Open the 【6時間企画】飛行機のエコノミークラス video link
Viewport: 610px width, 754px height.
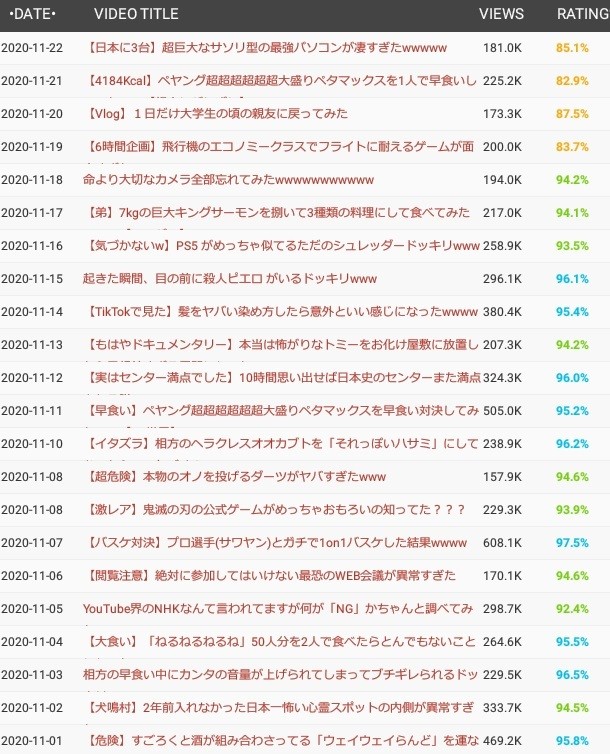pyautogui.click(x=279, y=147)
